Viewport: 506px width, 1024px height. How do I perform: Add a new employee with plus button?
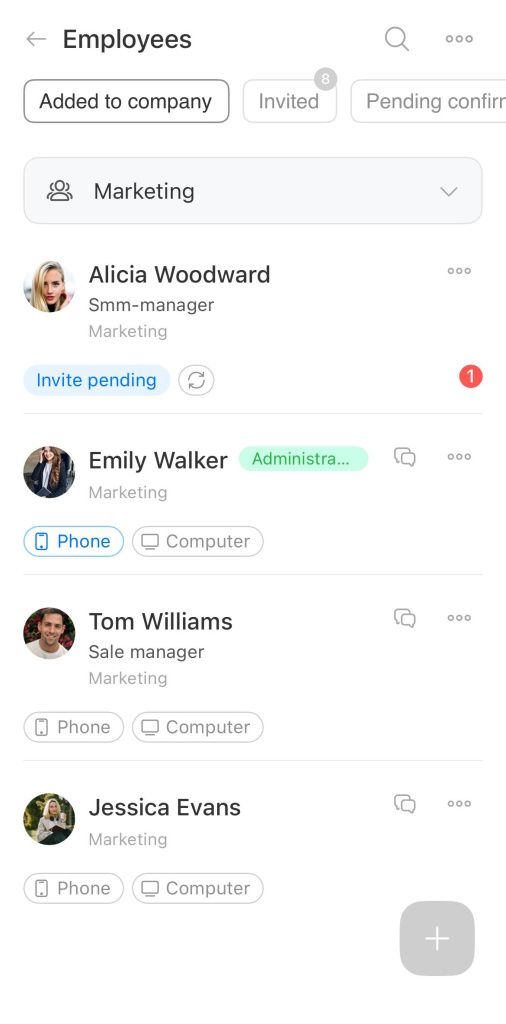[x=437, y=939]
